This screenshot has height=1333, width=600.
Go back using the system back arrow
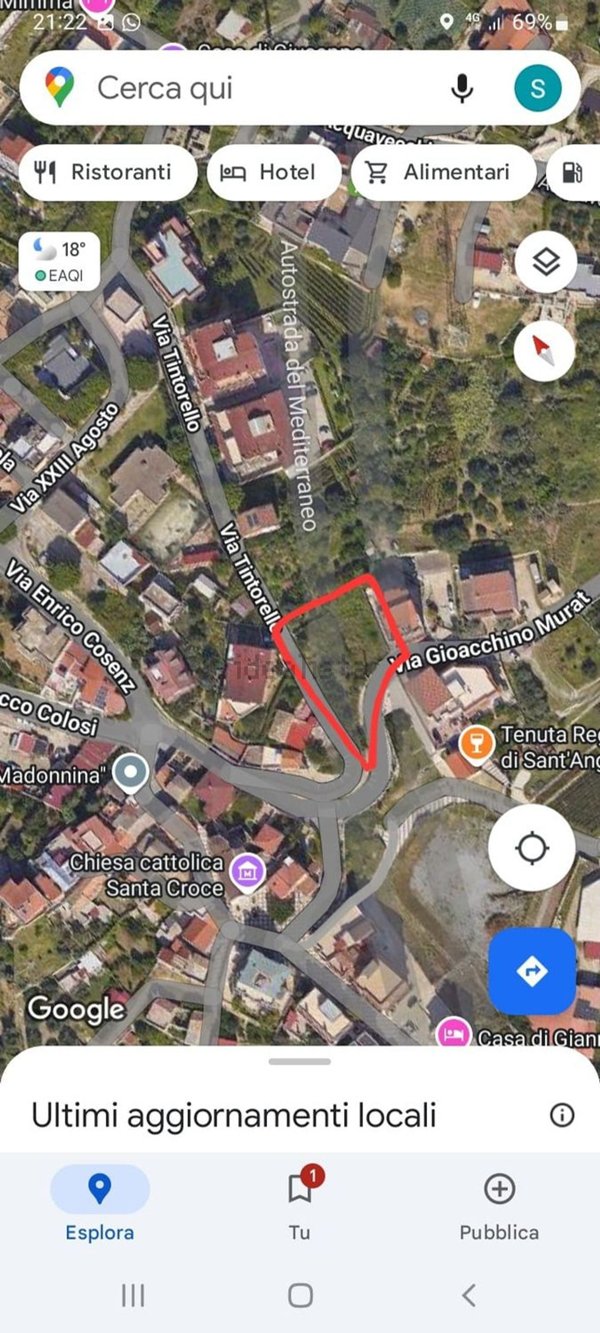[468, 1296]
